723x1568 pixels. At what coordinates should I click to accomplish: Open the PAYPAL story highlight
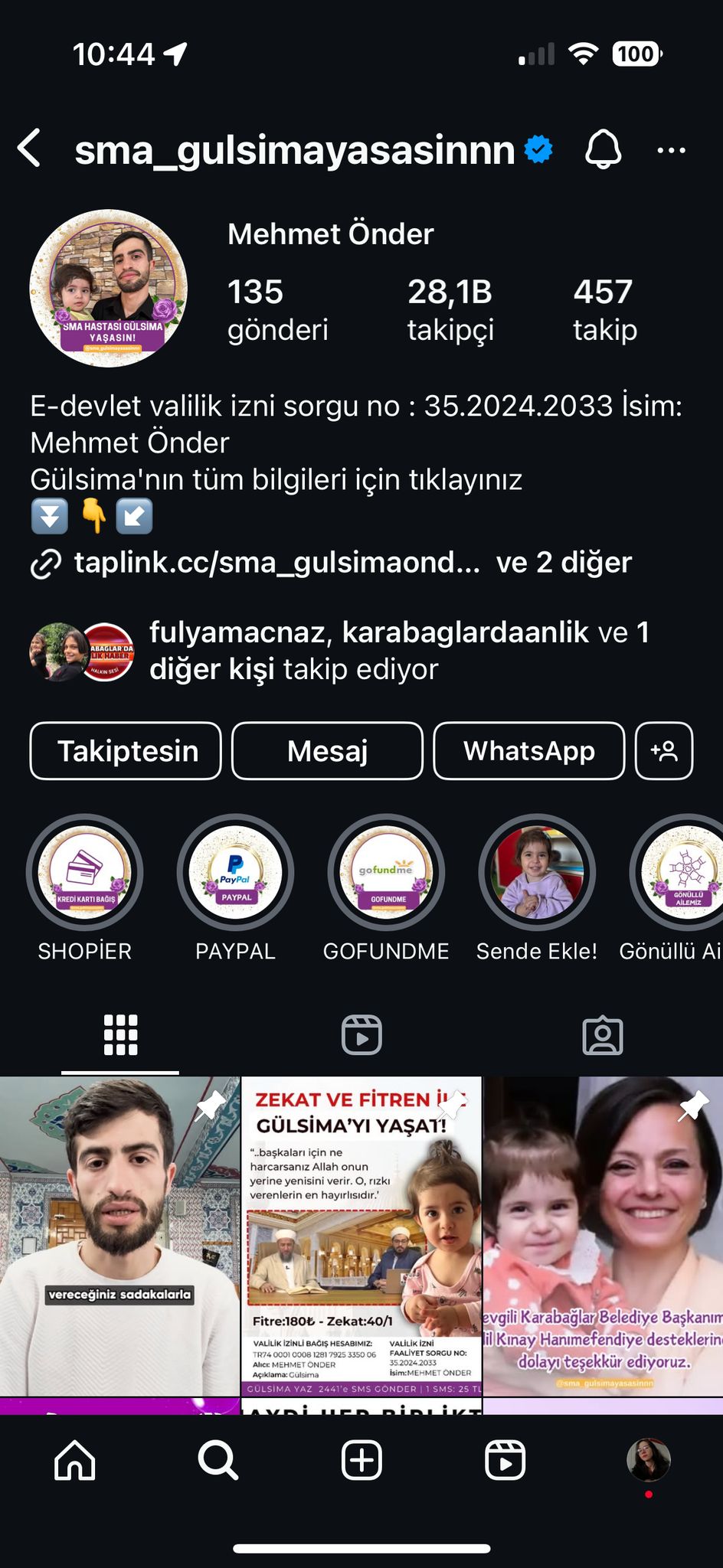tap(235, 872)
